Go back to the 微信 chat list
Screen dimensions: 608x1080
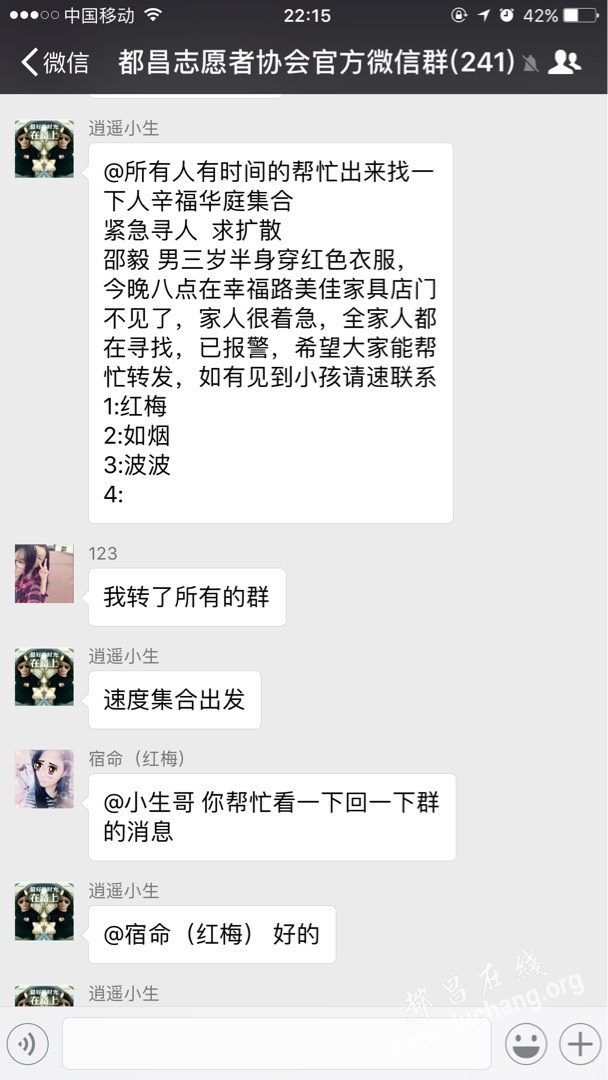[54, 62]
